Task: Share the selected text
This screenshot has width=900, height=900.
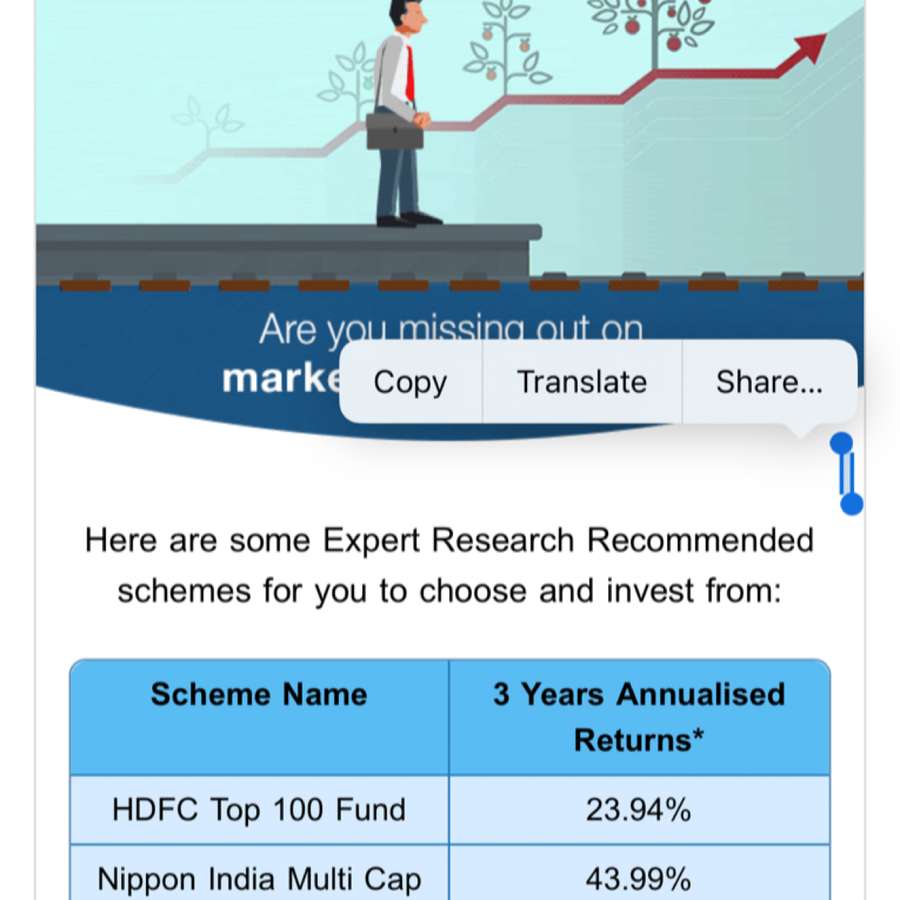Action: [769, 382]
